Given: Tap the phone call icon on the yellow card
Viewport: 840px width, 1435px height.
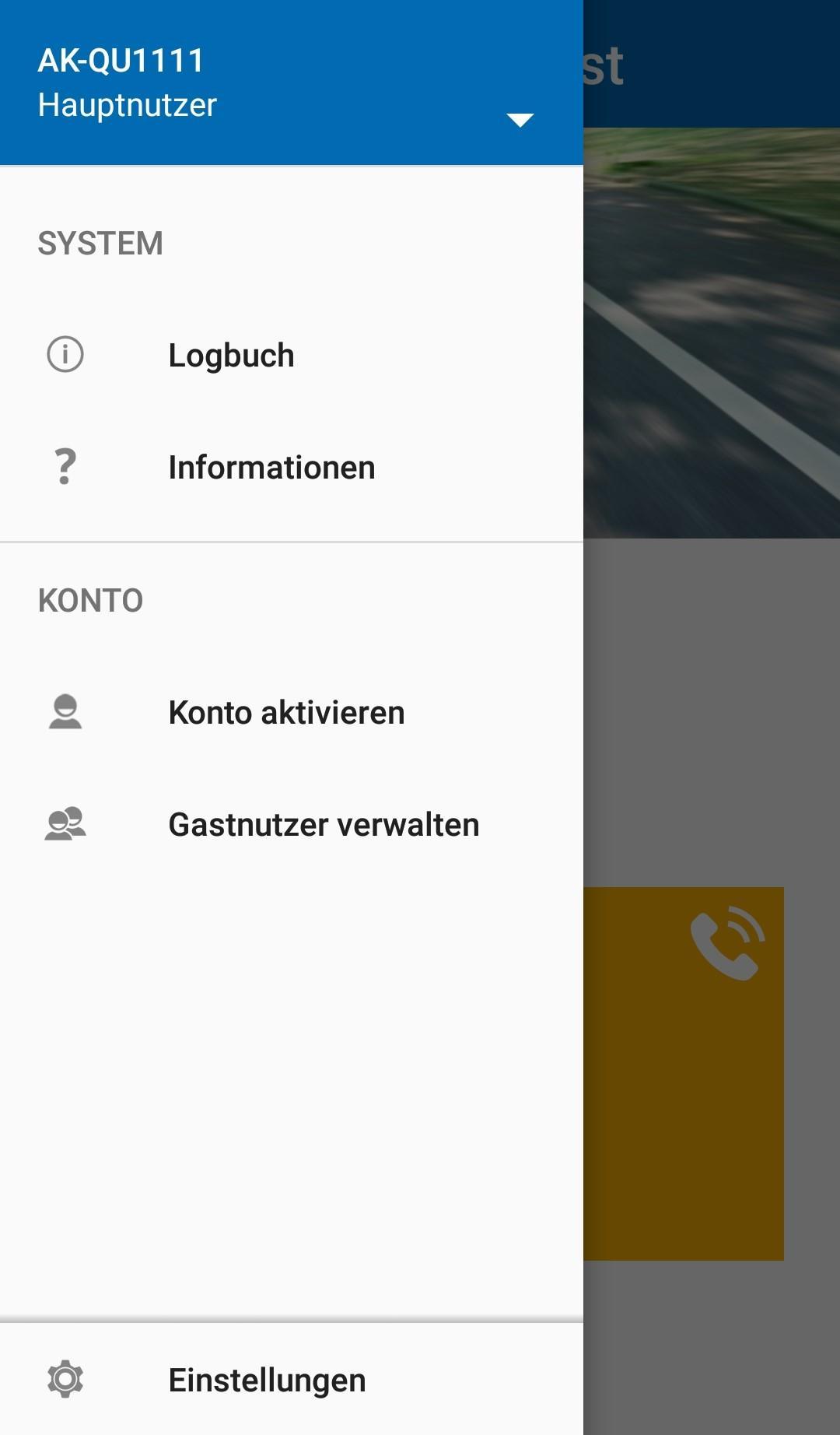Looking at the screenshot, I should point(726,945).
